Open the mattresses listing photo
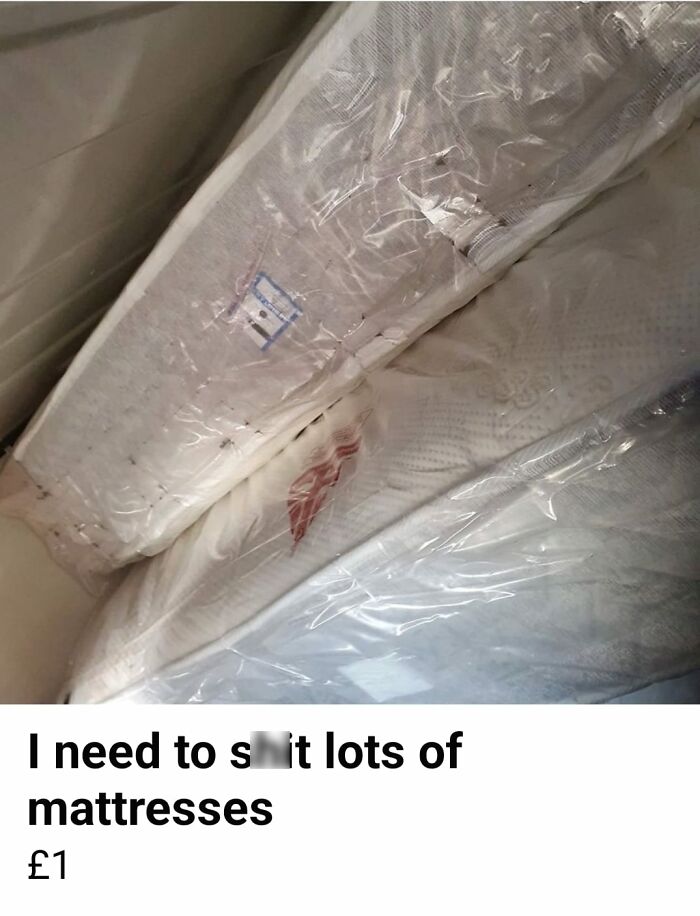The height and width of the screenshot is (916, 700). click(x=350, y=350)
